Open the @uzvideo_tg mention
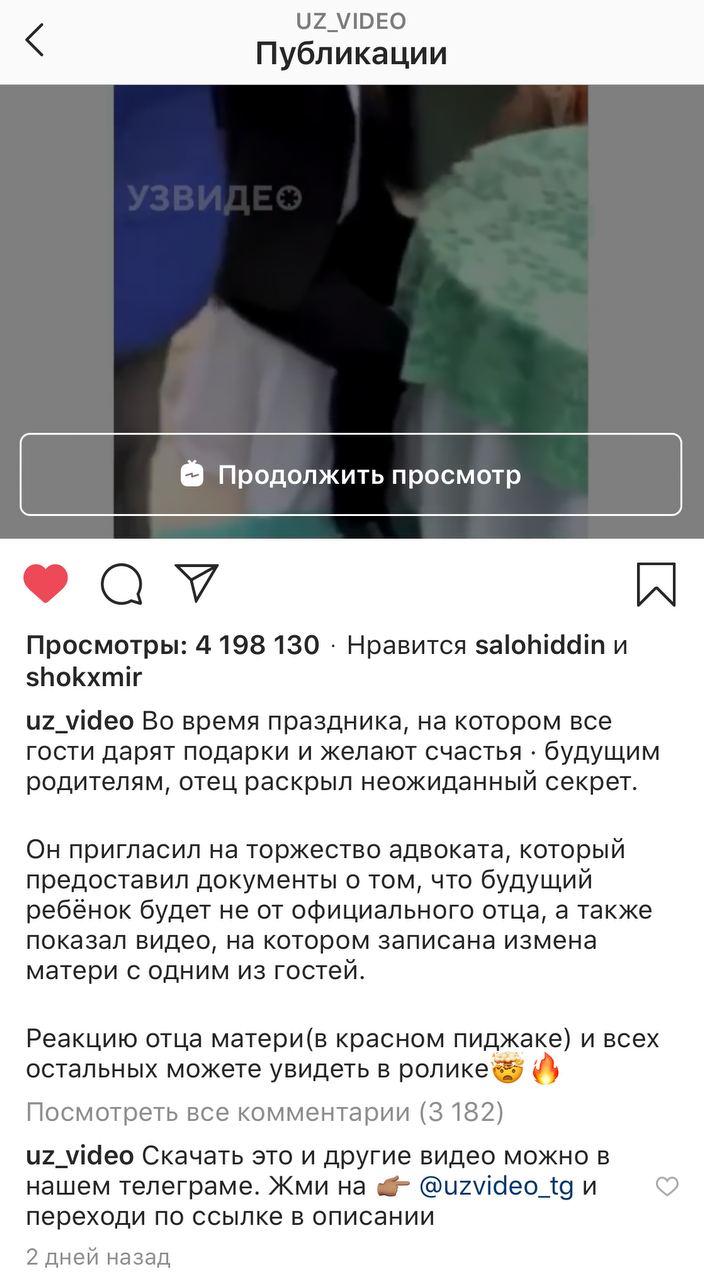Image resolution: width=704 pixels, height=1280 pixels. point(496,1187)
